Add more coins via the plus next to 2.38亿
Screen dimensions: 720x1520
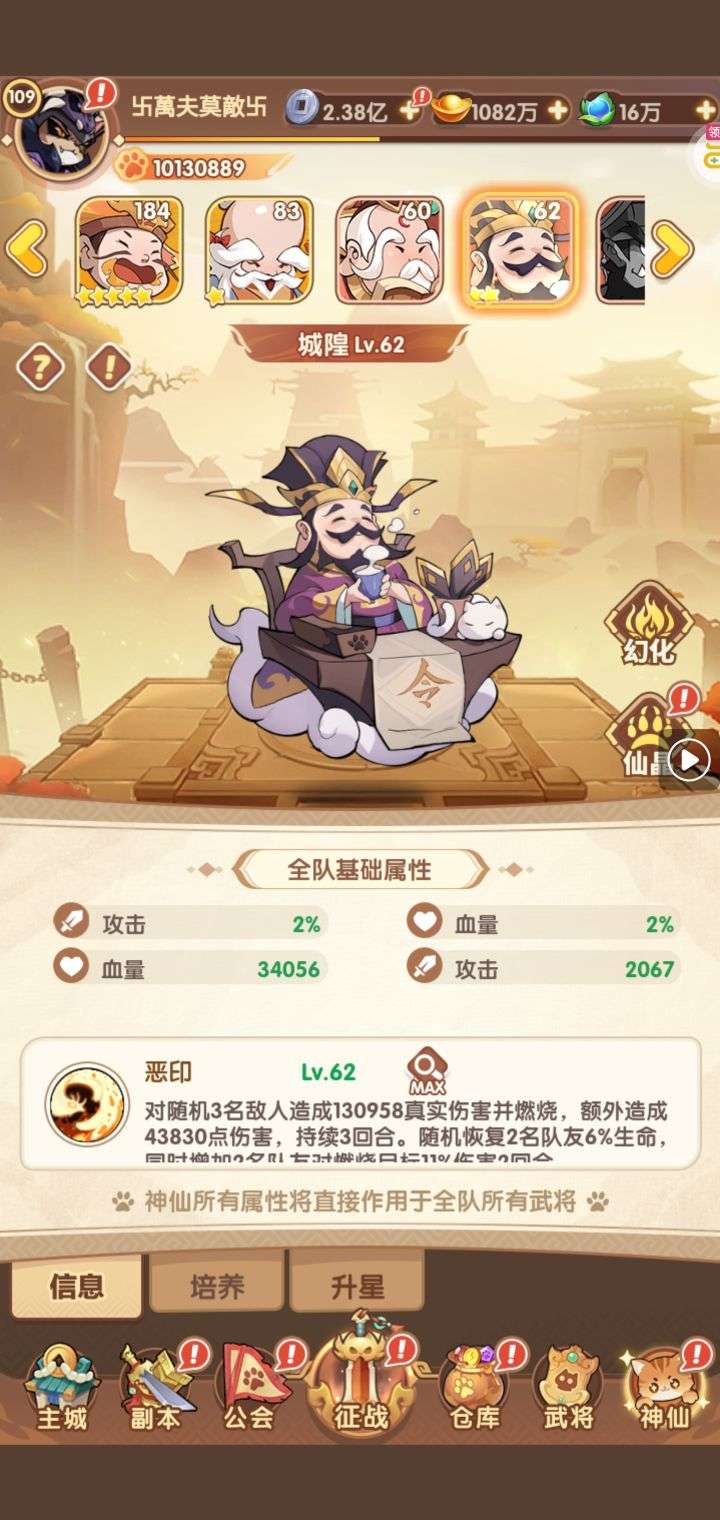(x=409, y=110)
